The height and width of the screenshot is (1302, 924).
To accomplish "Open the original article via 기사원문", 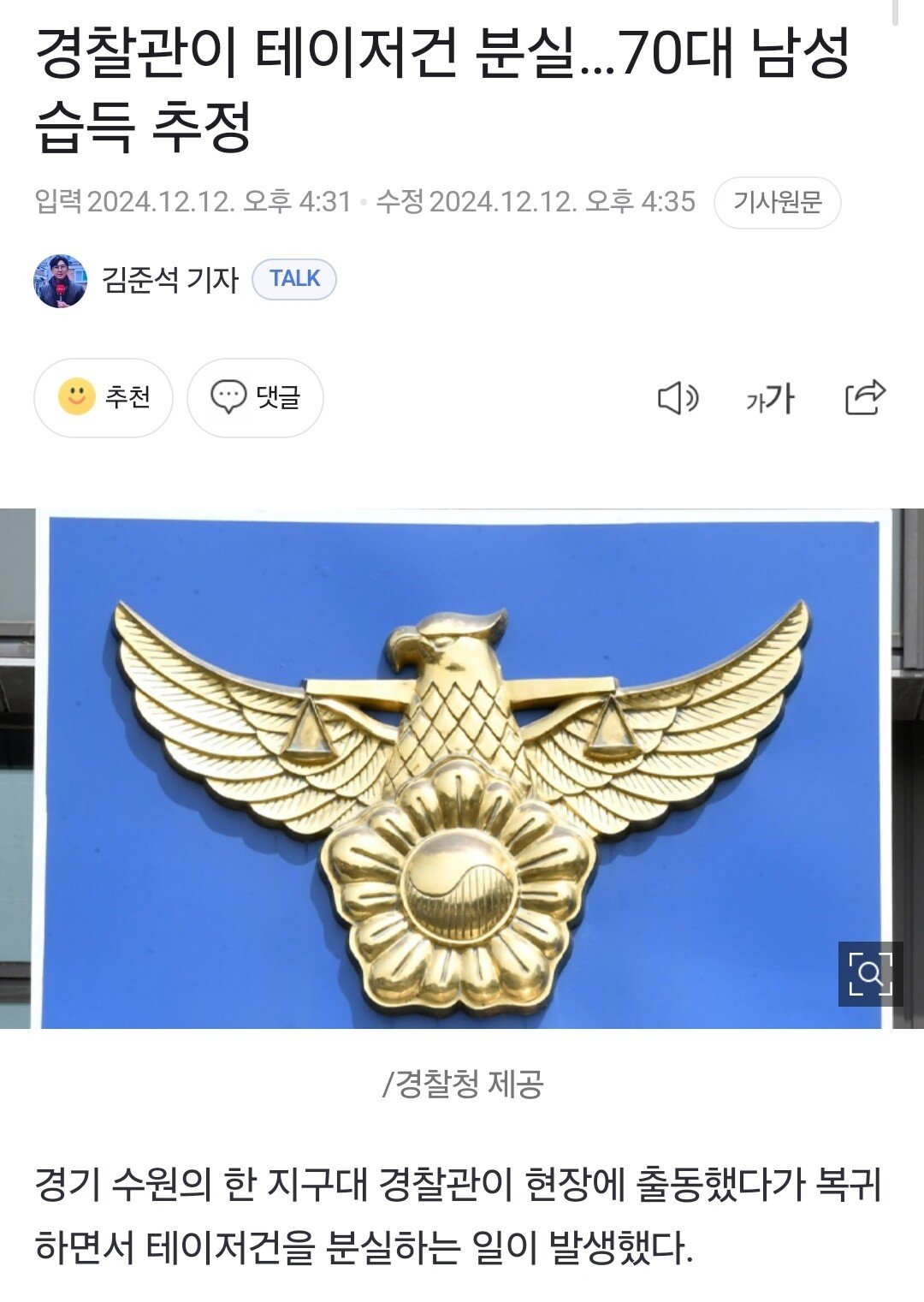I will [x=777, y=203].
